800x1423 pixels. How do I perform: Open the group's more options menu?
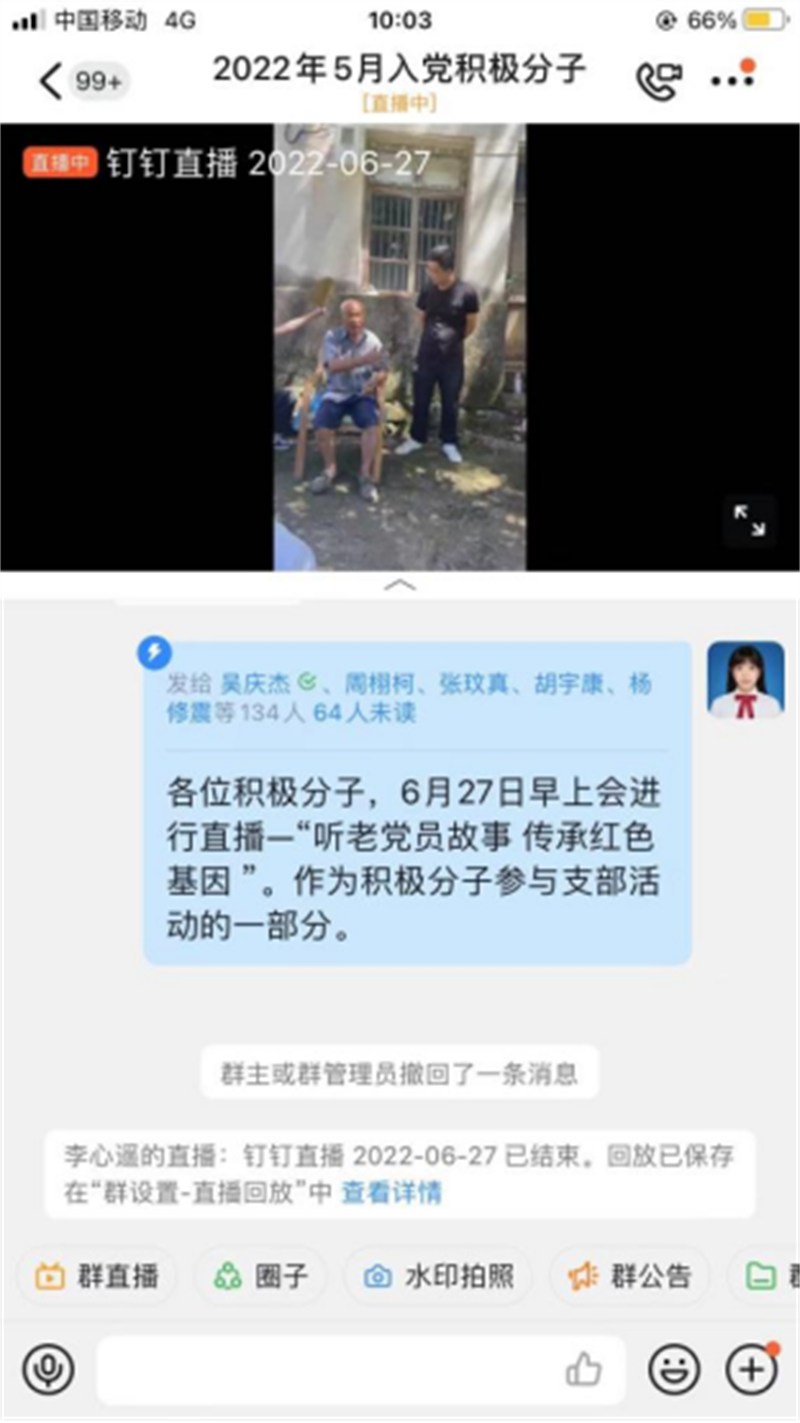click(733, 80)
